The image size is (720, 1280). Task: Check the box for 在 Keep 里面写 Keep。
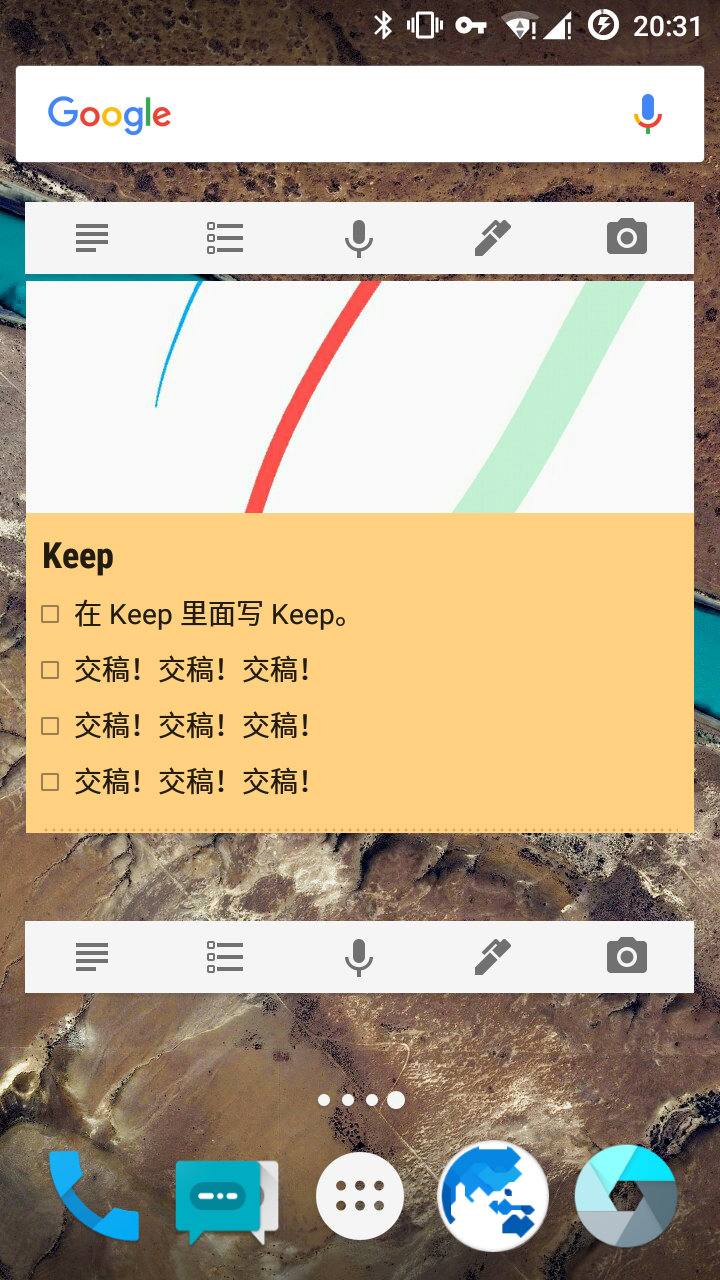50,614
